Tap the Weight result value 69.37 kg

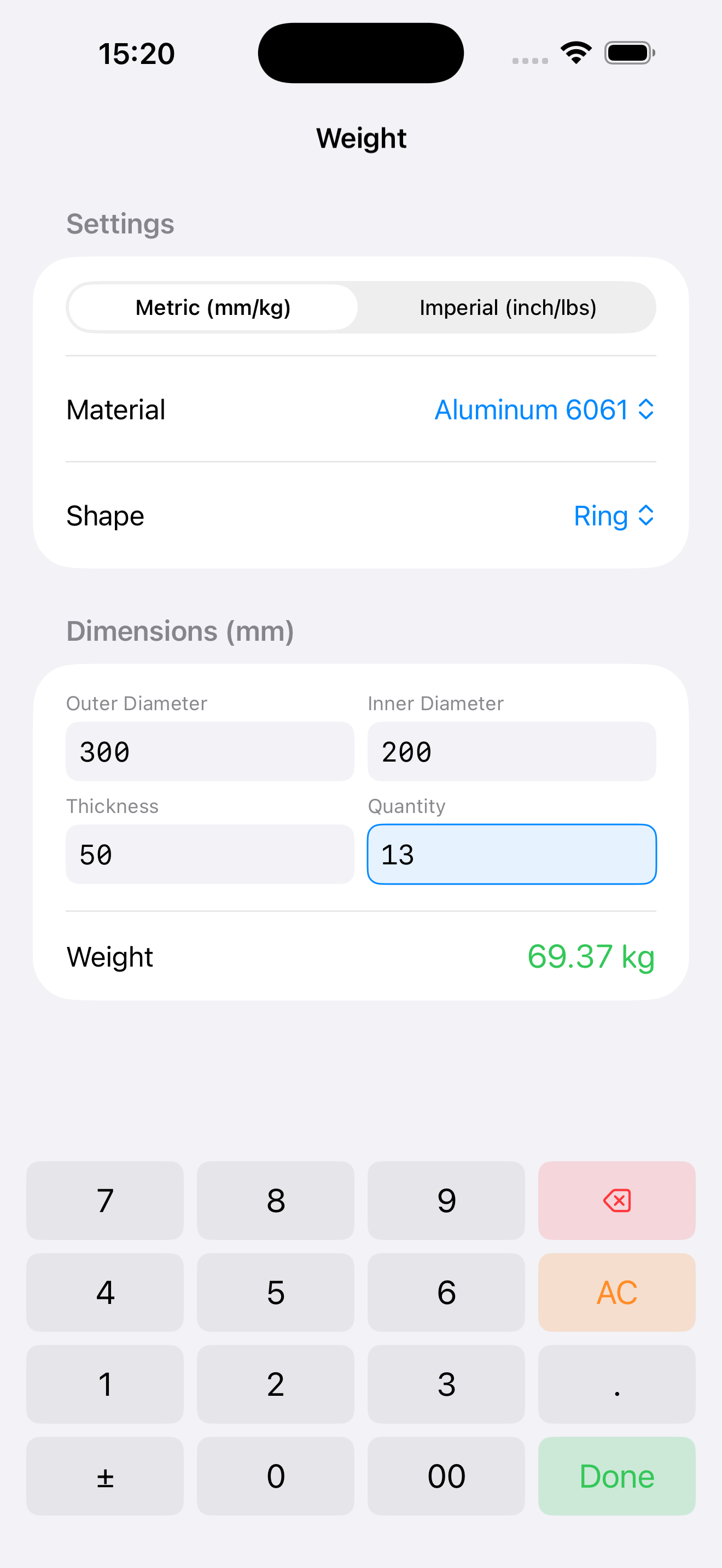pyautogui.click(x=591, y=956)
